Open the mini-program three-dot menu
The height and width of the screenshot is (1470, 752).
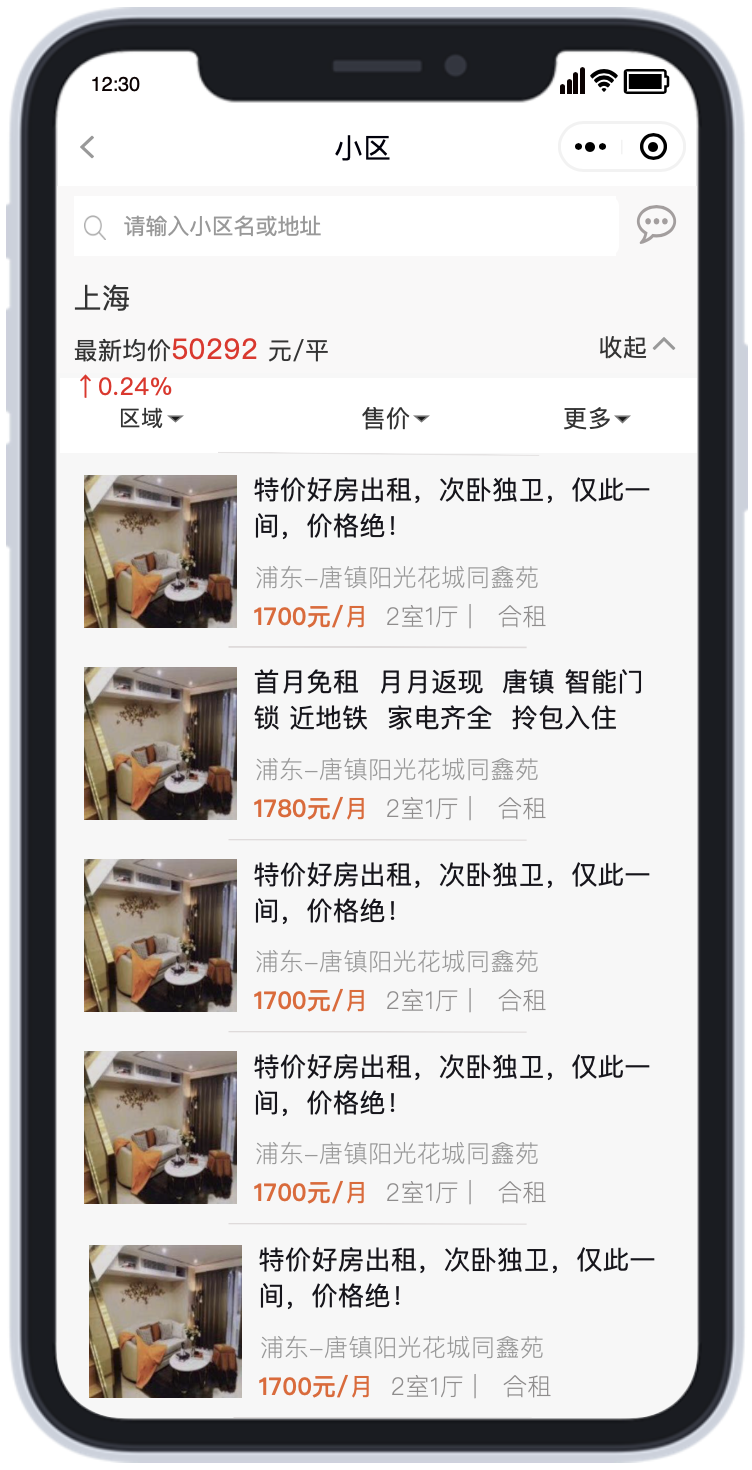pos(590,148)
